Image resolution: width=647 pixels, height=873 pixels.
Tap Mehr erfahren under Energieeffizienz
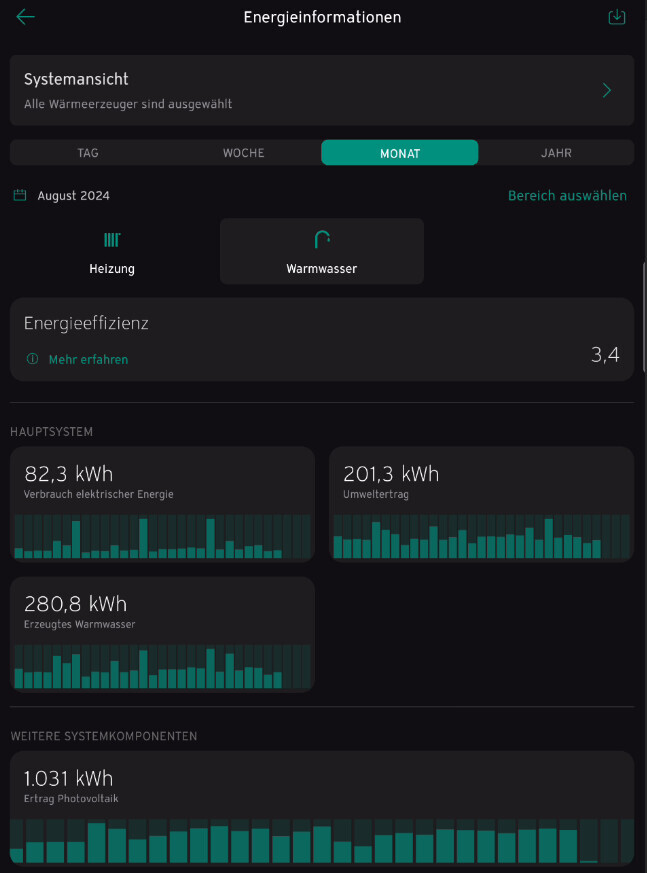pos(88,359)
